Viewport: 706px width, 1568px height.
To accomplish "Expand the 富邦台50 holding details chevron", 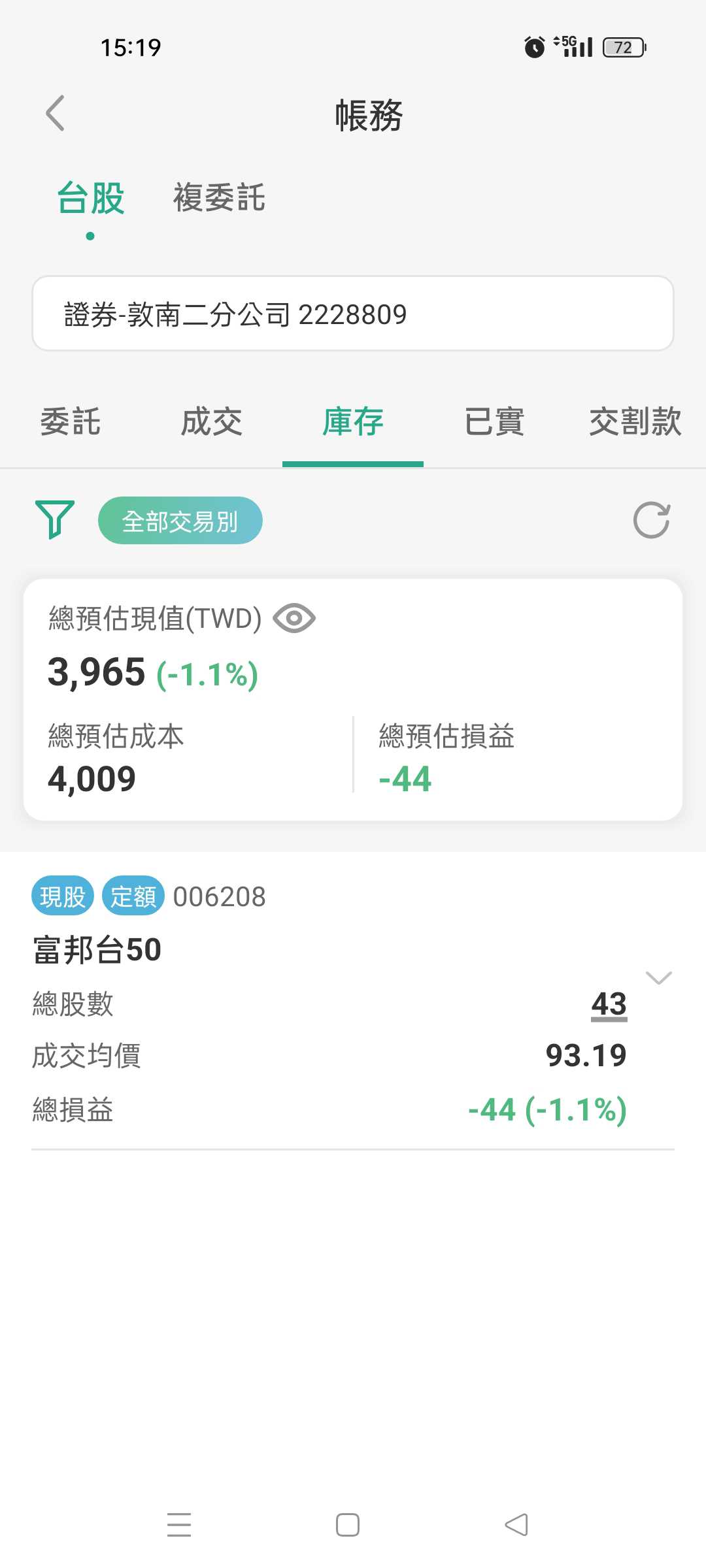I will [658, 978].
